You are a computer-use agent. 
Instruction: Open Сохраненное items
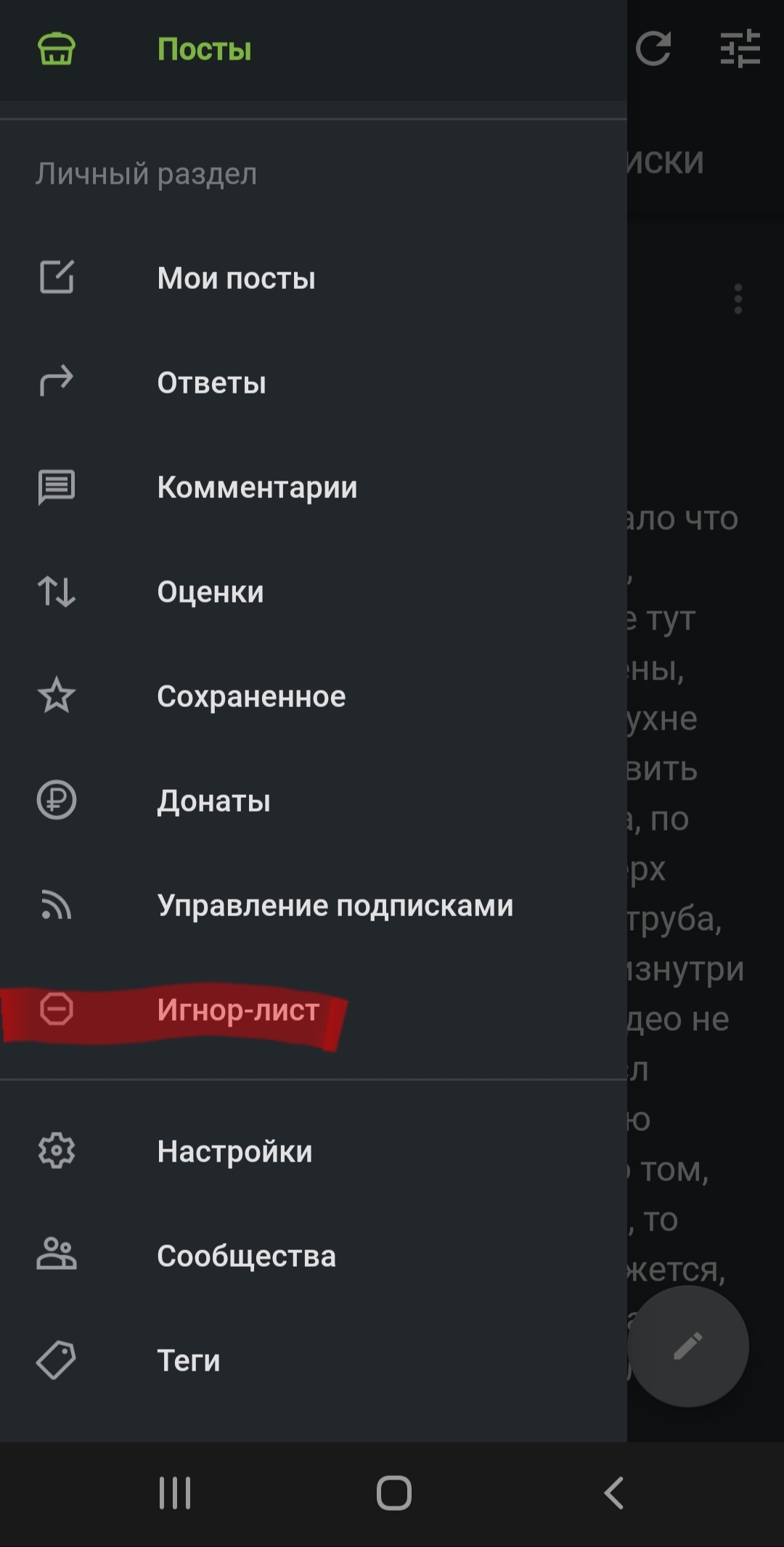251,696
